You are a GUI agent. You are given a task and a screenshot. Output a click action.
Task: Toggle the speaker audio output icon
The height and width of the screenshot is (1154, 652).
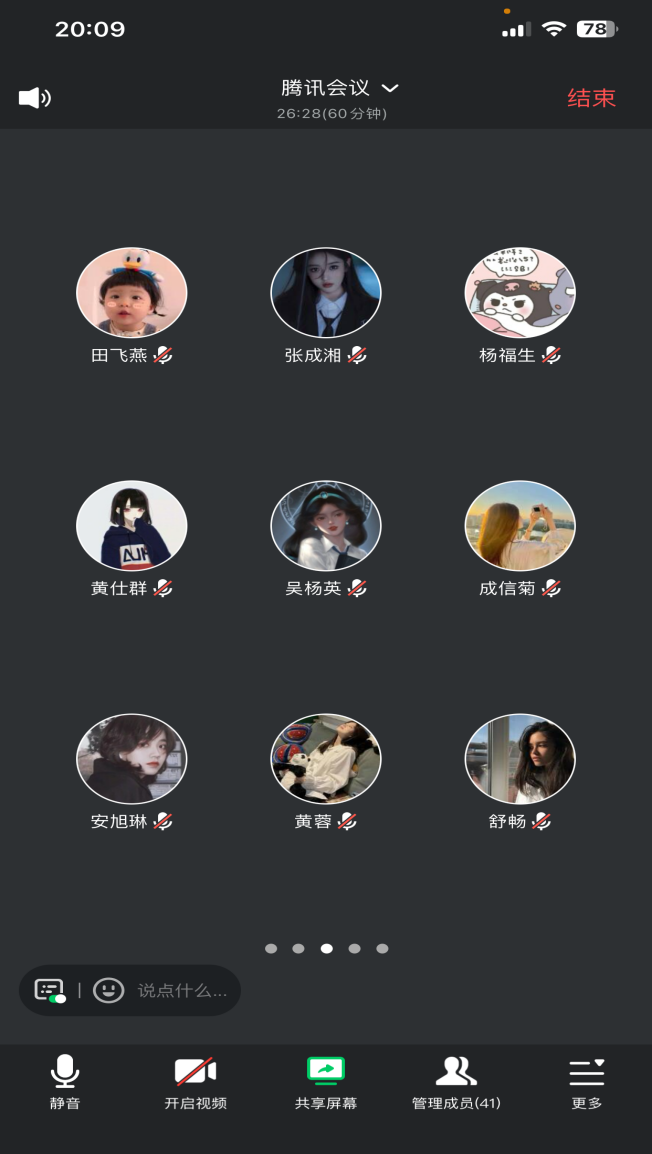coord(35,97)
